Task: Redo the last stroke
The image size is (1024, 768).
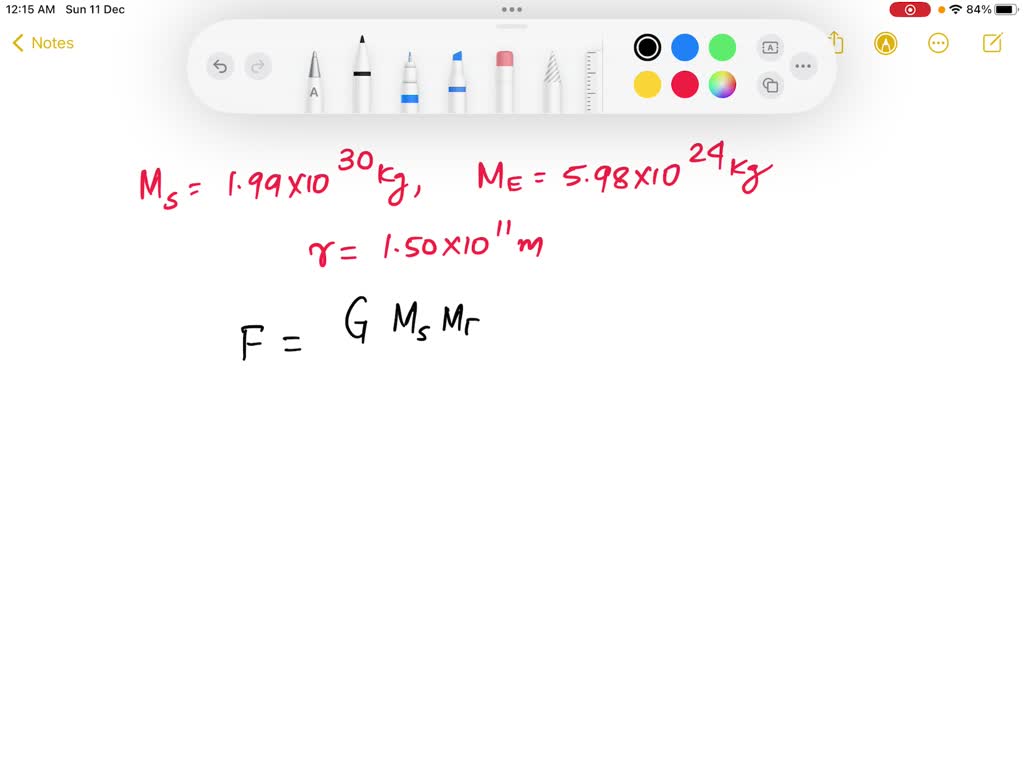Action: point(258,67)
